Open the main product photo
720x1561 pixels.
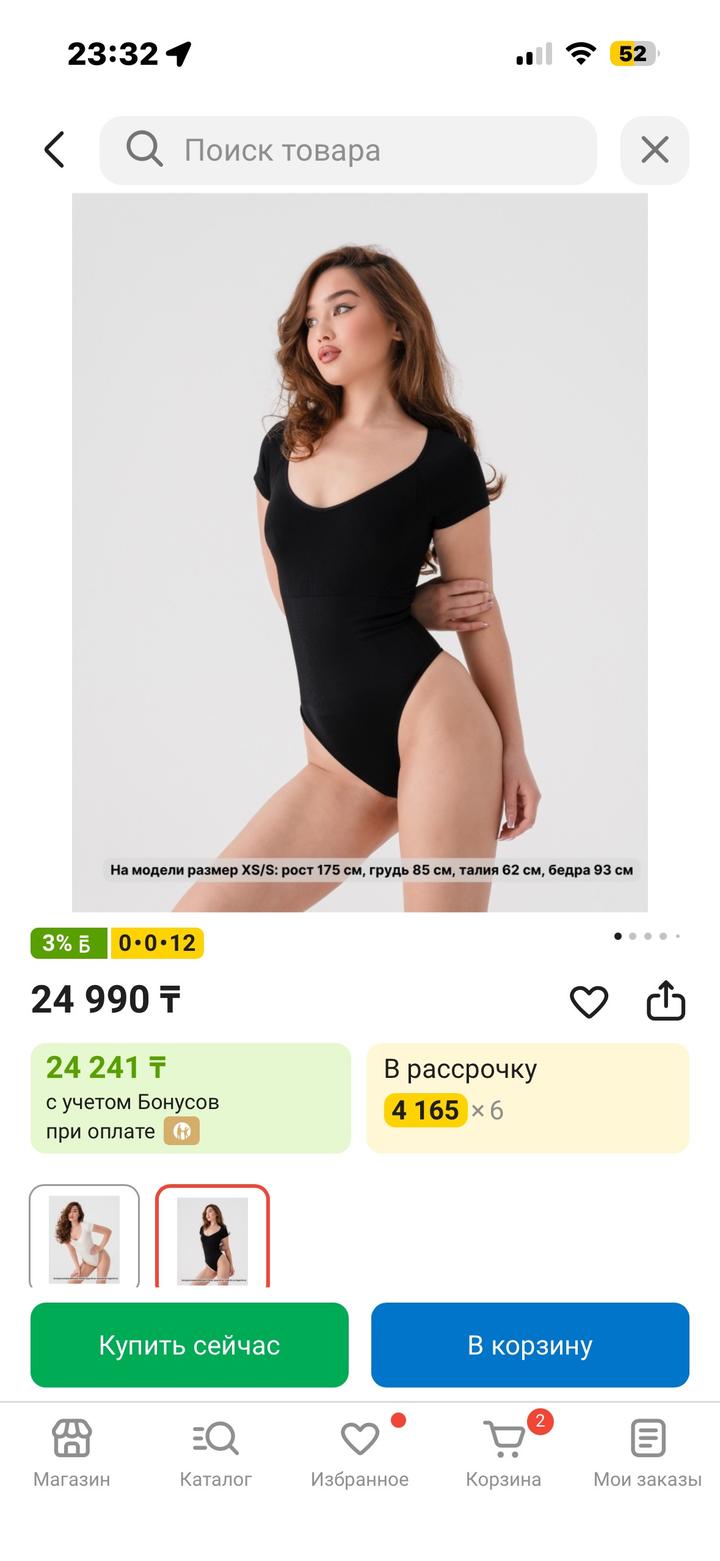pos(360,550)
